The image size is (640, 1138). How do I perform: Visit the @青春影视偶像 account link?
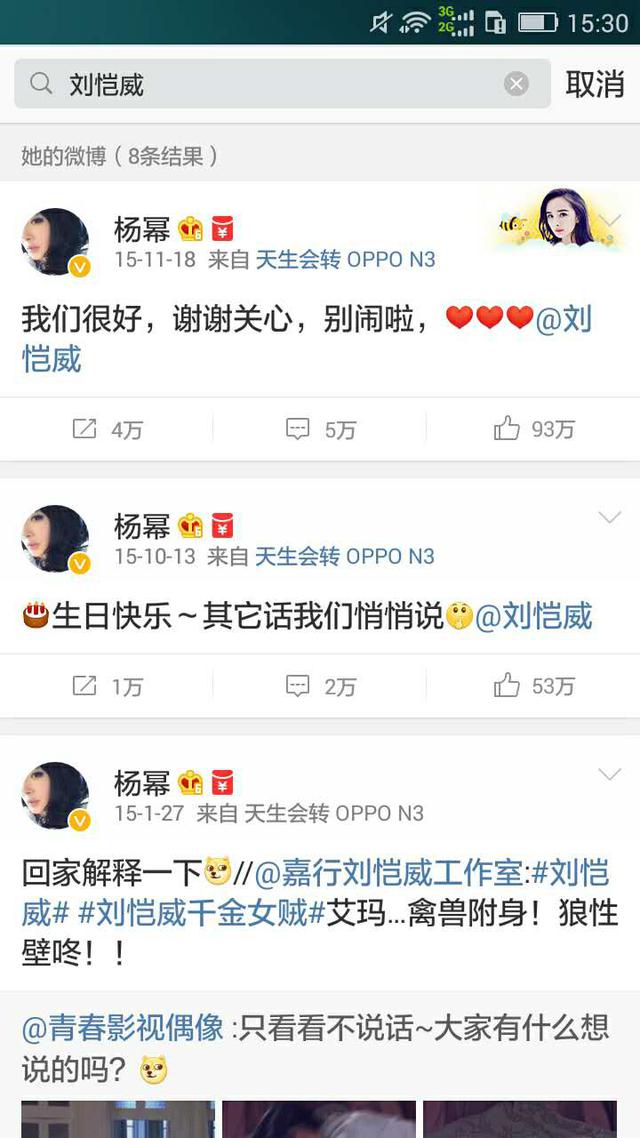125,1029
